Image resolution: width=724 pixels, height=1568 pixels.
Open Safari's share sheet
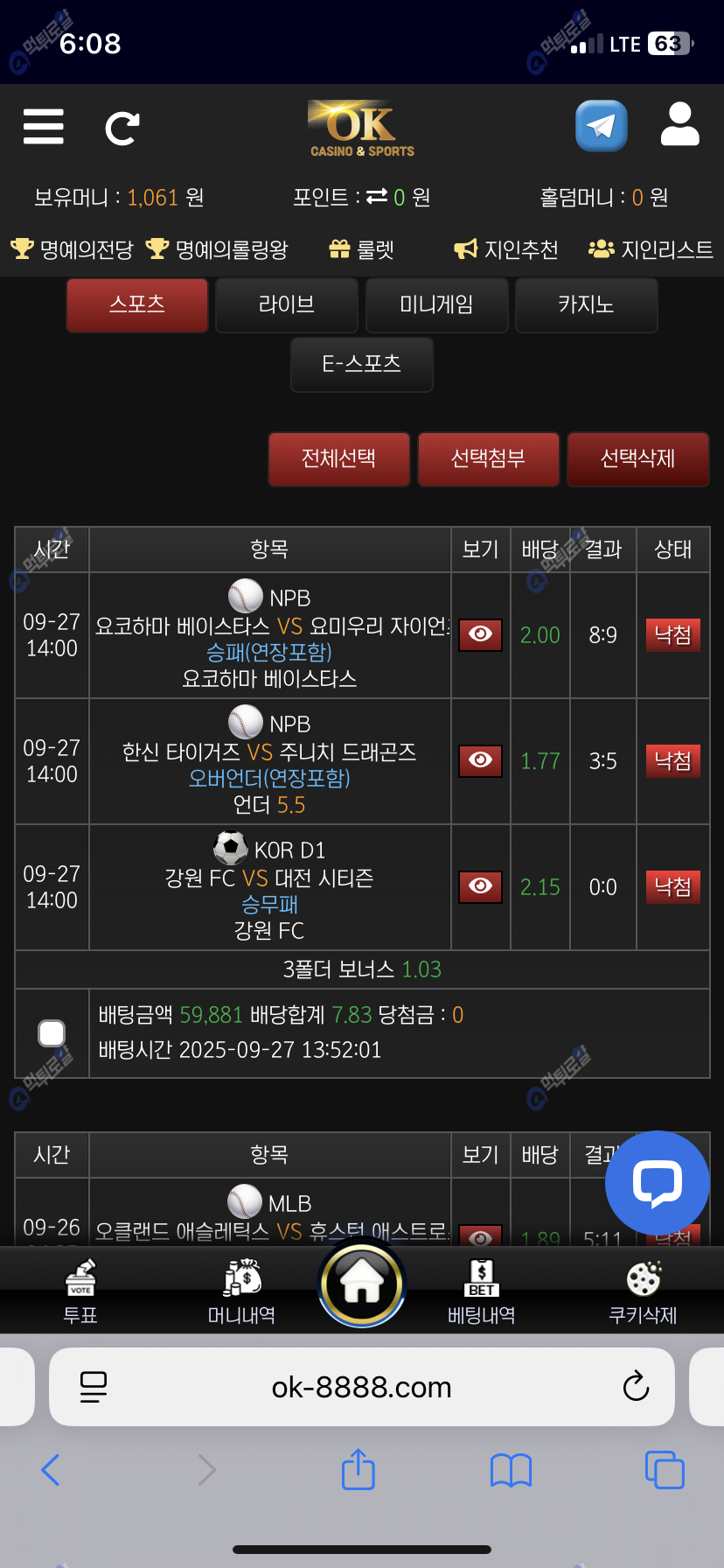(358, 1469)
